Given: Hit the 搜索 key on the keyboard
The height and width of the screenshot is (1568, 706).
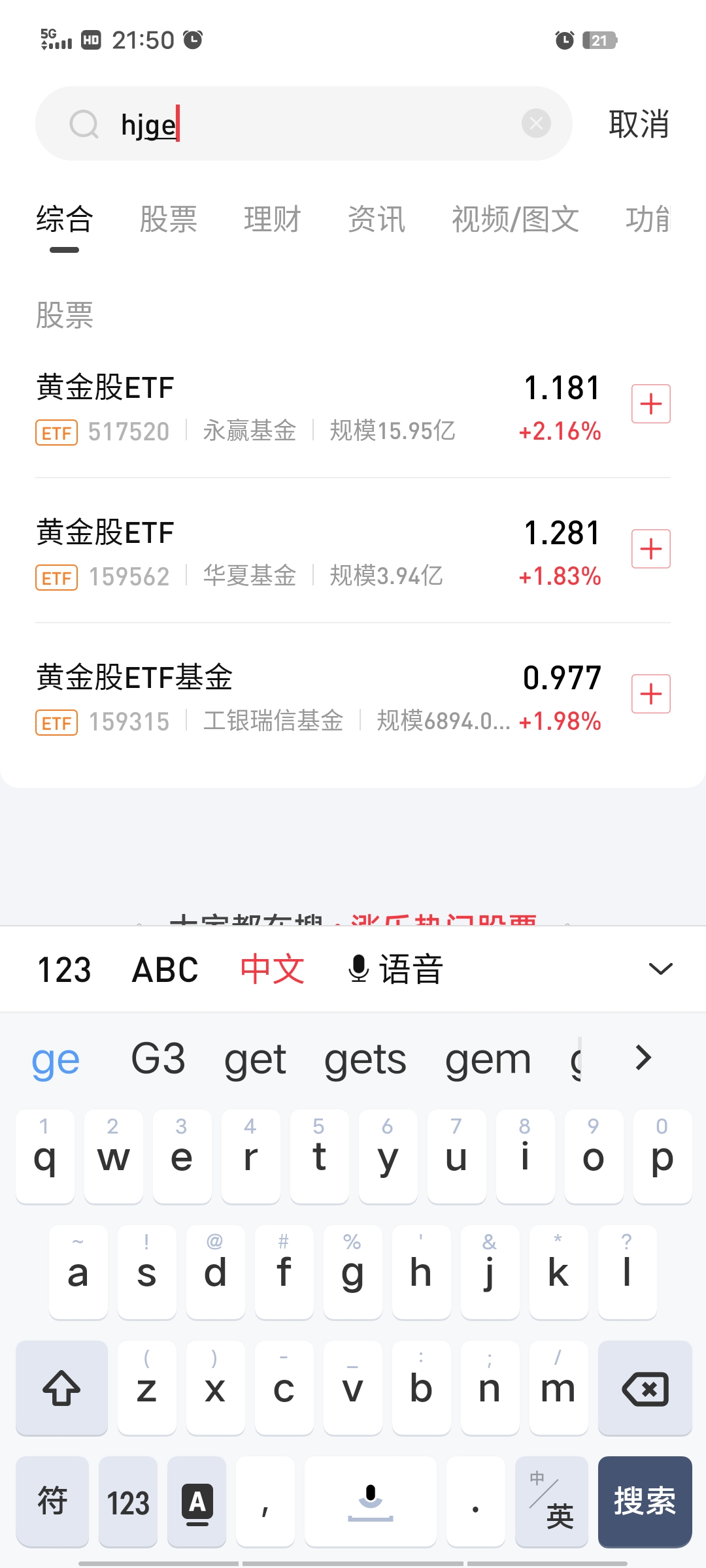Looking at the screenshot, I should pos(645,1501).
